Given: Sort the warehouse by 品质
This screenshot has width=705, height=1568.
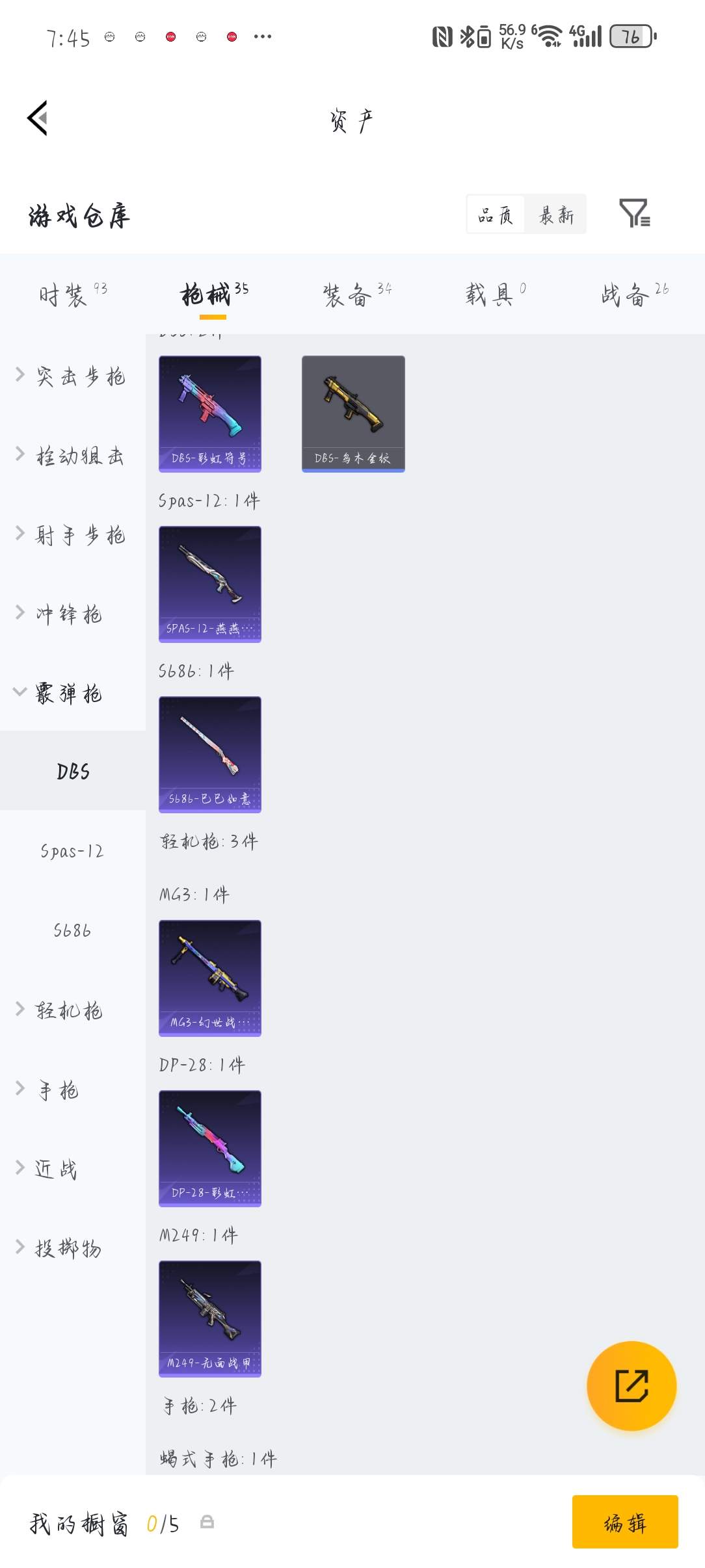Looking at the screenshot, I should click(x=496, y=215).
